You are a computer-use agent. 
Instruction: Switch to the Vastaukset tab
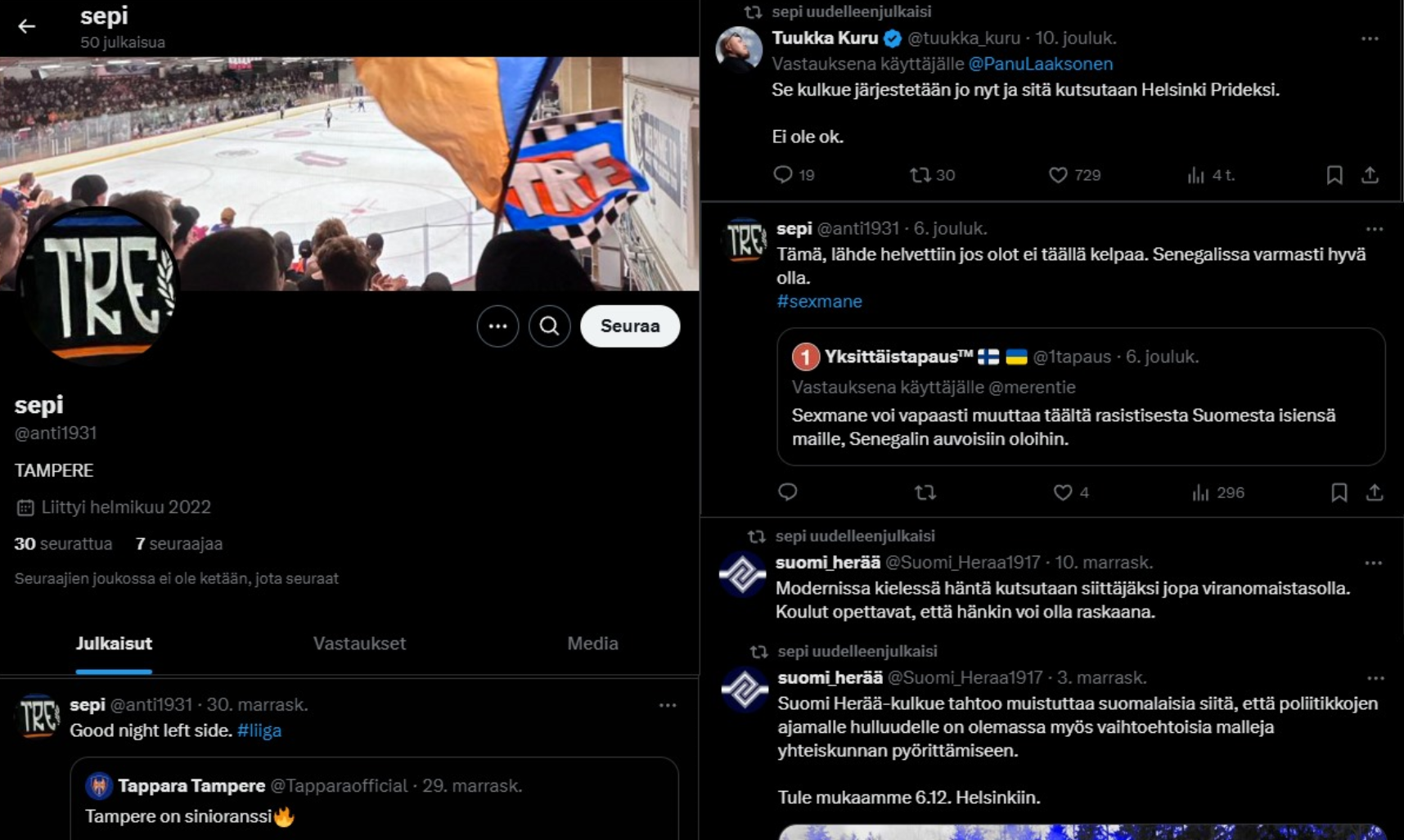359,644
